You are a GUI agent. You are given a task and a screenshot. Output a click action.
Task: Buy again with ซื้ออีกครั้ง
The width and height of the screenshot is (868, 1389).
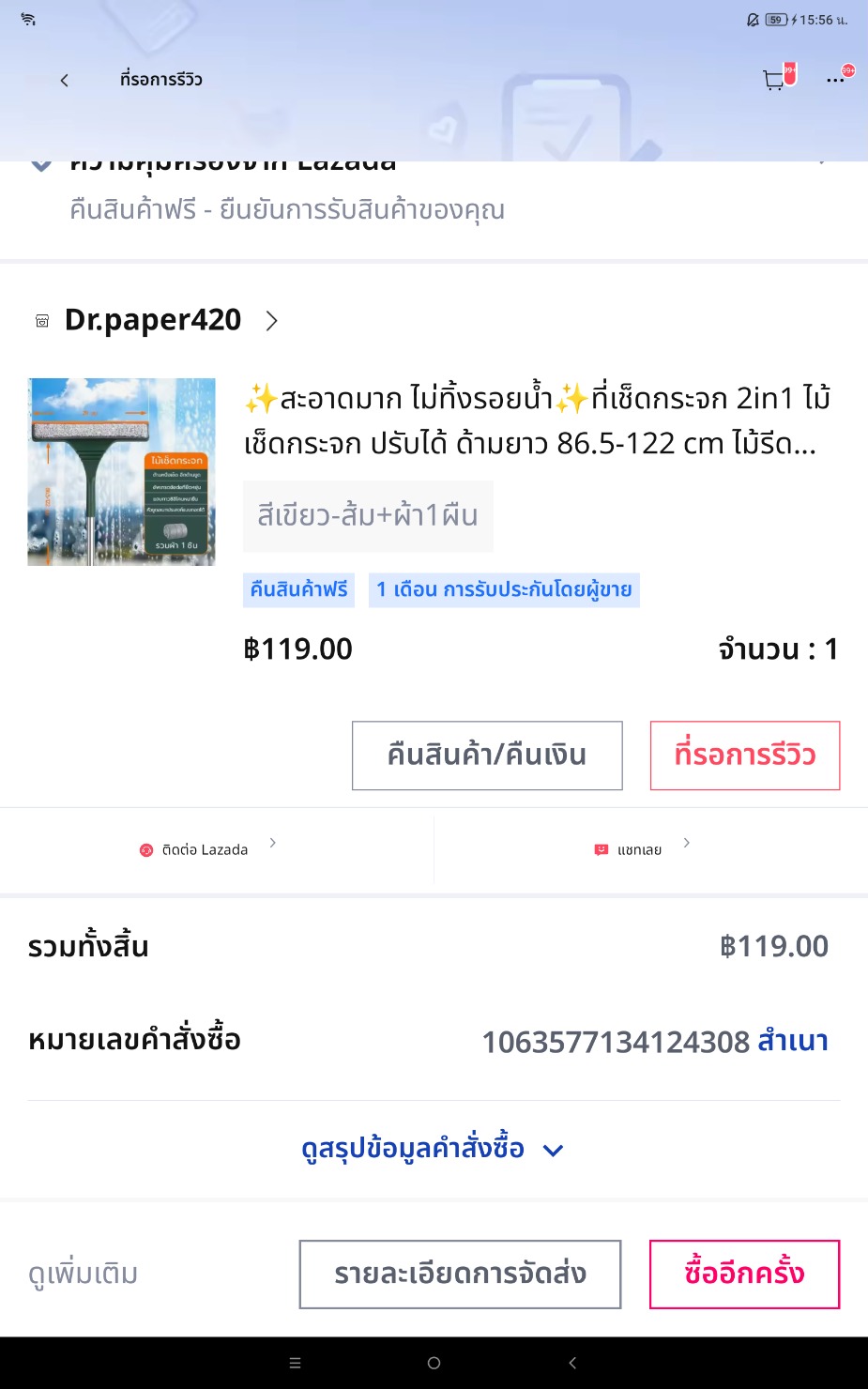click(744, 1275)
